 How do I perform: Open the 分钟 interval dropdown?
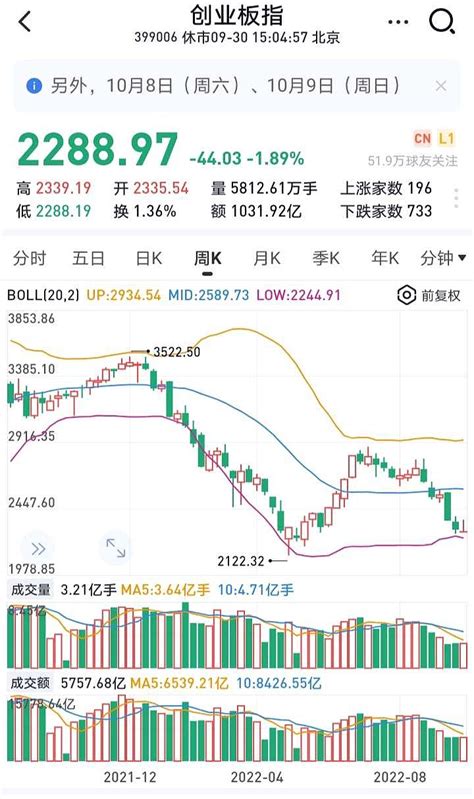443,258
